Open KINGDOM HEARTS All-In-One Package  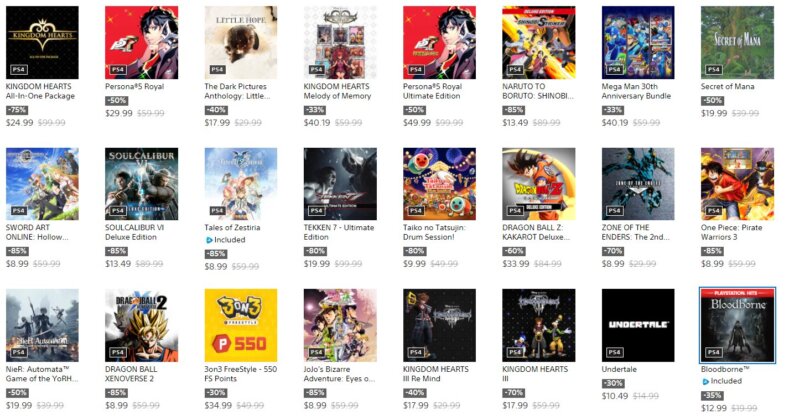click(42, 42)
